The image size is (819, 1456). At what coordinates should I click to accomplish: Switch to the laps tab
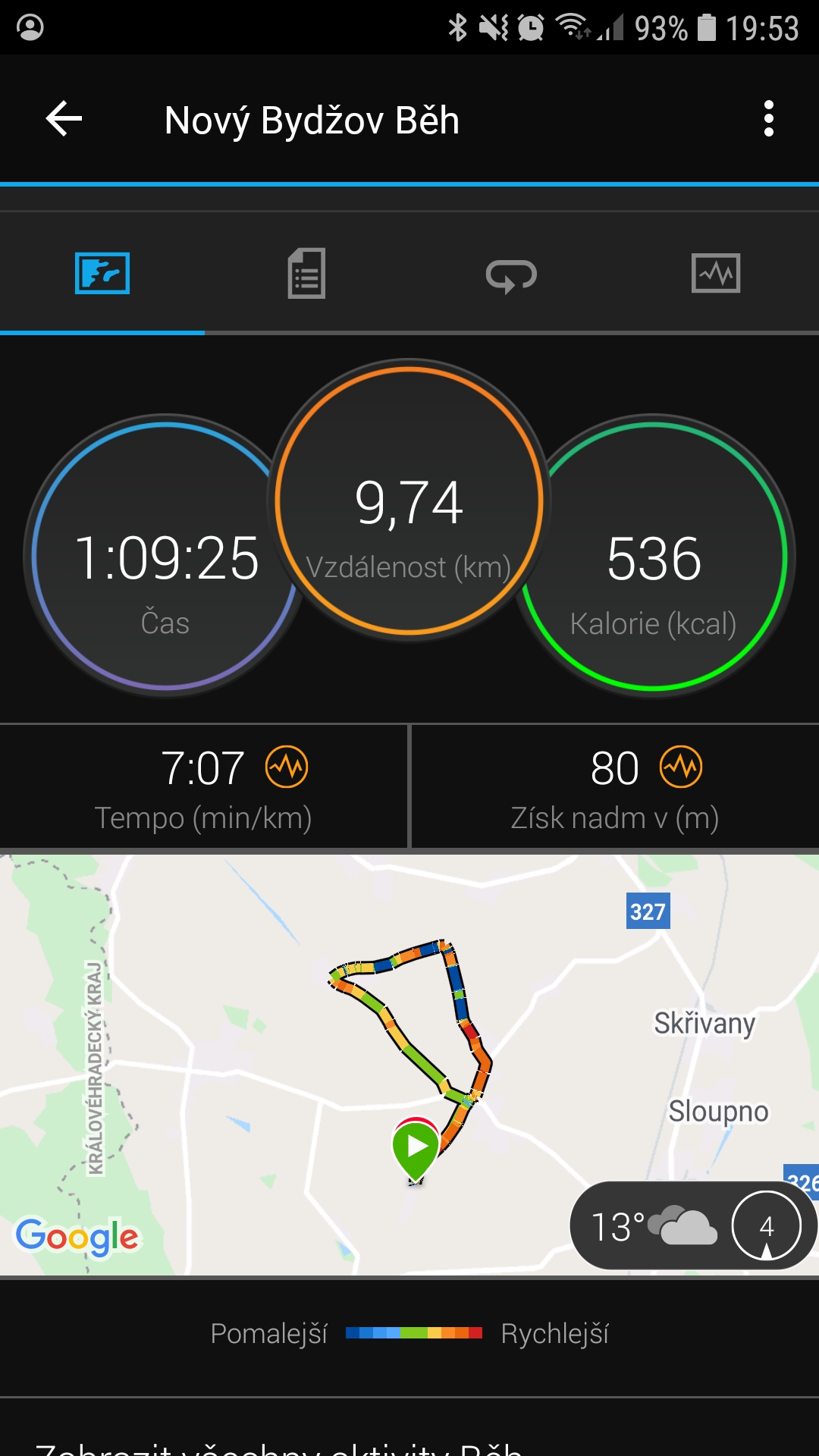click(x=512, y=275)
